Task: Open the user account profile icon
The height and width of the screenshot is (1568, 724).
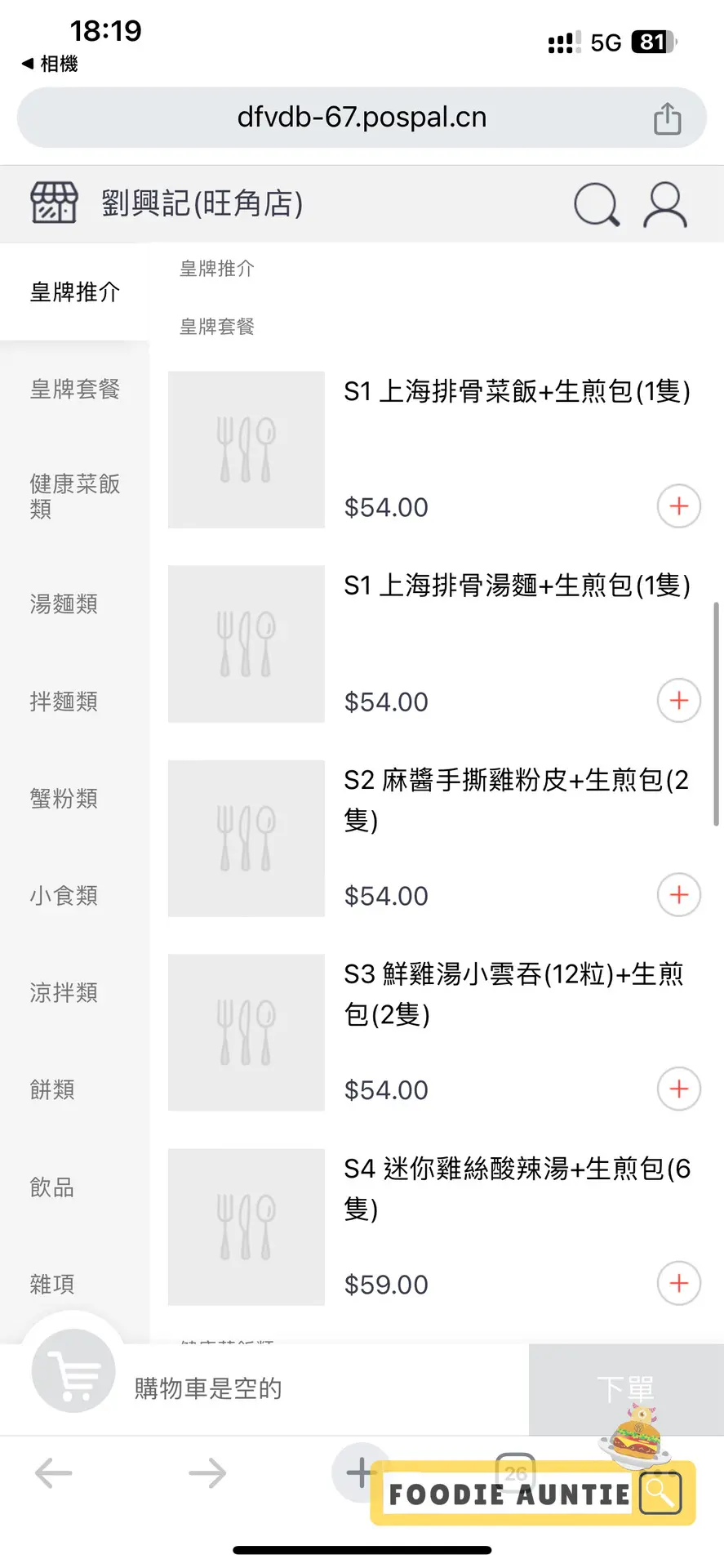Action: 665,204
